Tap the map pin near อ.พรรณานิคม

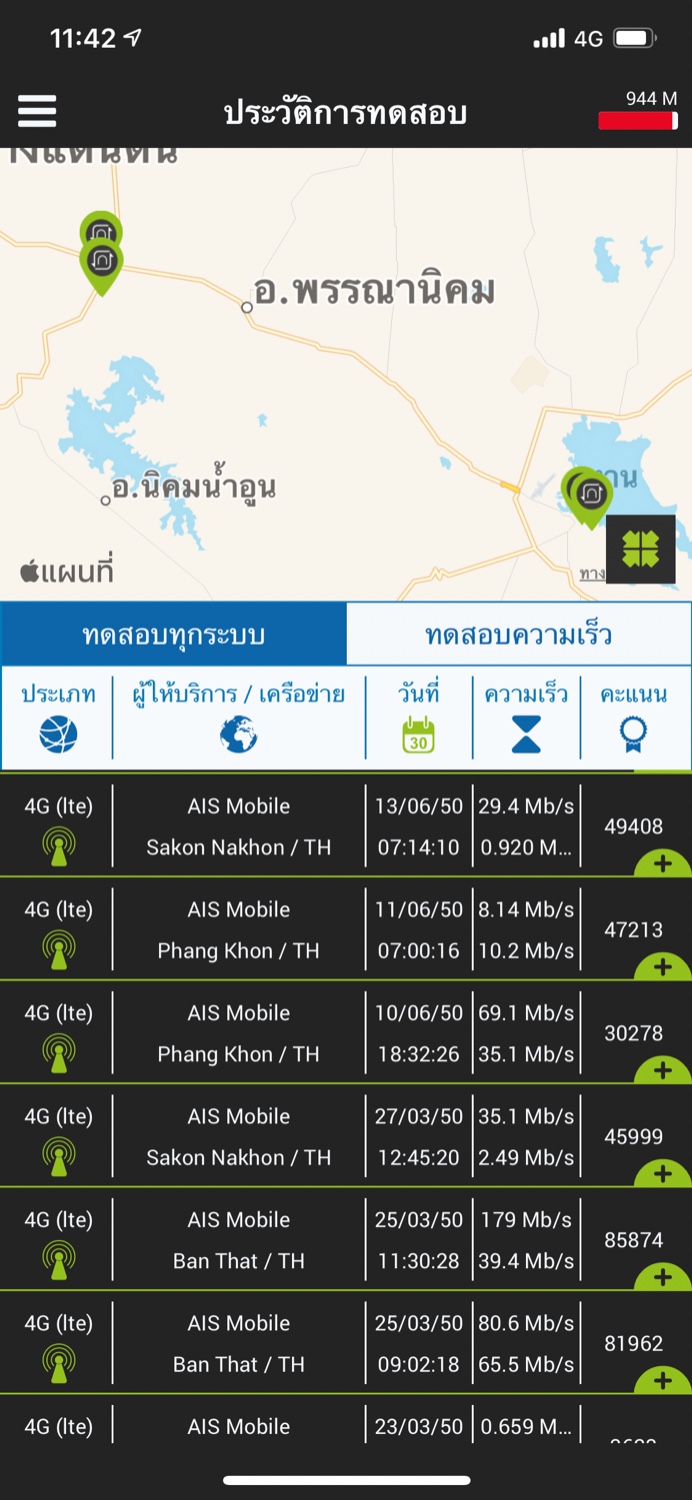point(101,265)
